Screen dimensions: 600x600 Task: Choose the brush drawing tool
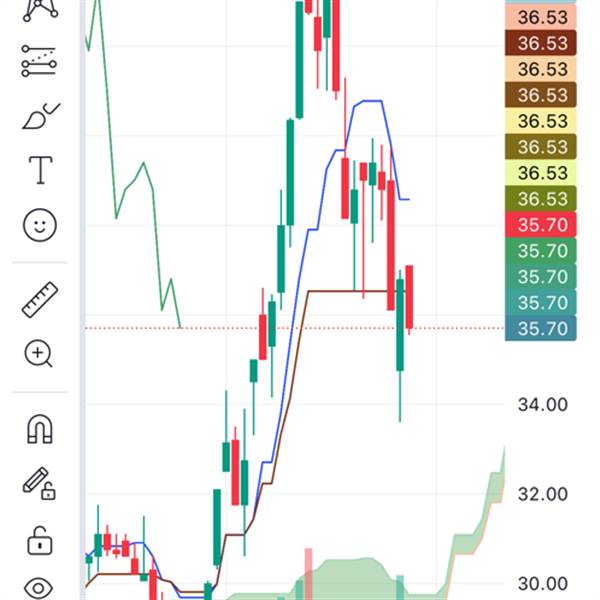pos(40,116)
